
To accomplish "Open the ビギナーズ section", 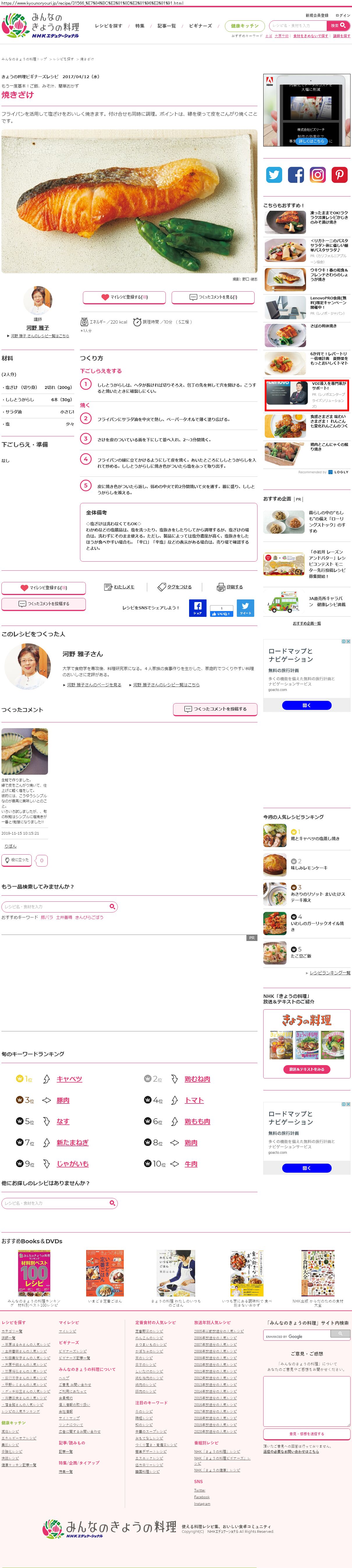I will [x=200, y=26].
